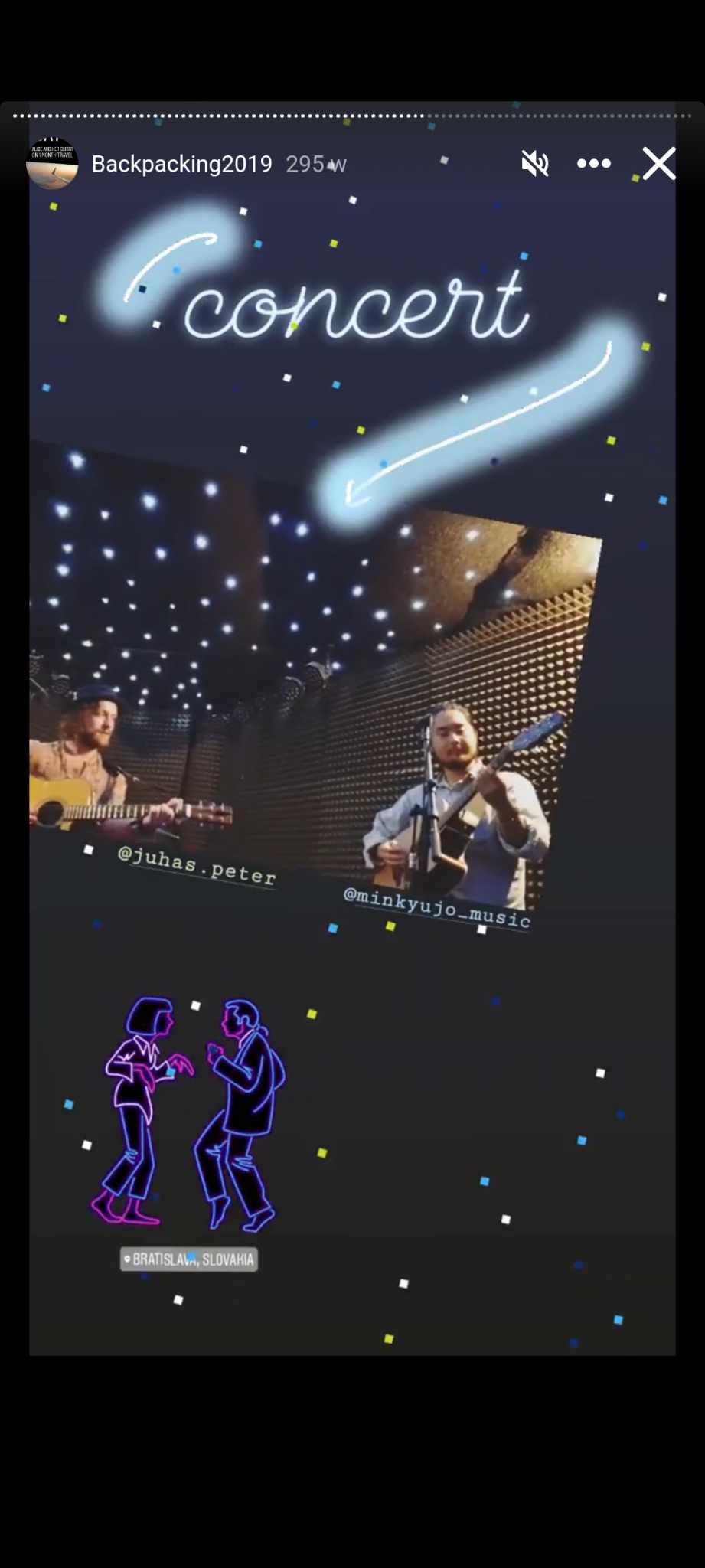Close the story viewer
Viewport: 705px width, 1568px height.
(658, 164)
